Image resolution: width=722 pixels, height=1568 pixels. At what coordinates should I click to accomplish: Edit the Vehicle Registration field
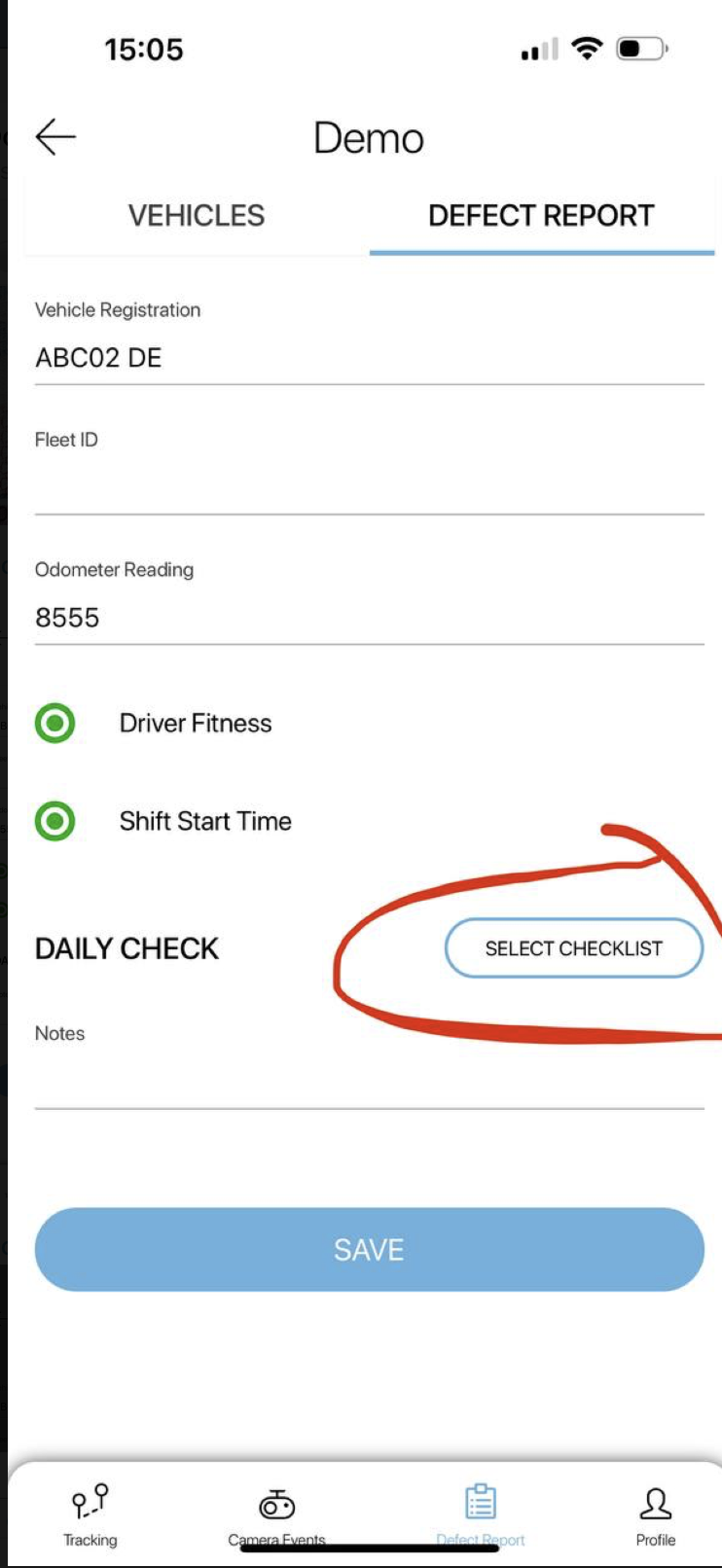pyautogui.click(x=368, y=358)
